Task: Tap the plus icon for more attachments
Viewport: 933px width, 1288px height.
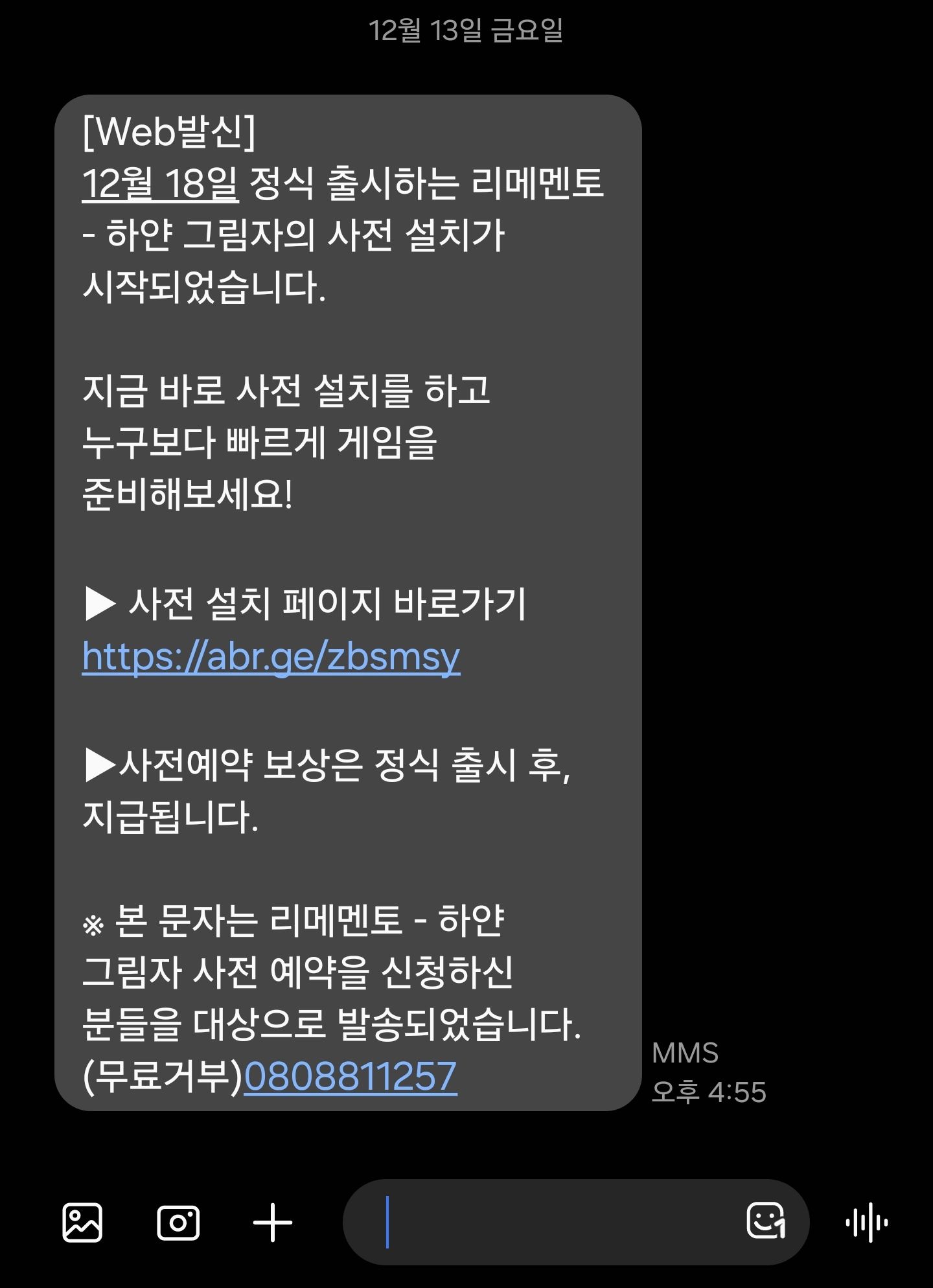Action: (272, 1223)
